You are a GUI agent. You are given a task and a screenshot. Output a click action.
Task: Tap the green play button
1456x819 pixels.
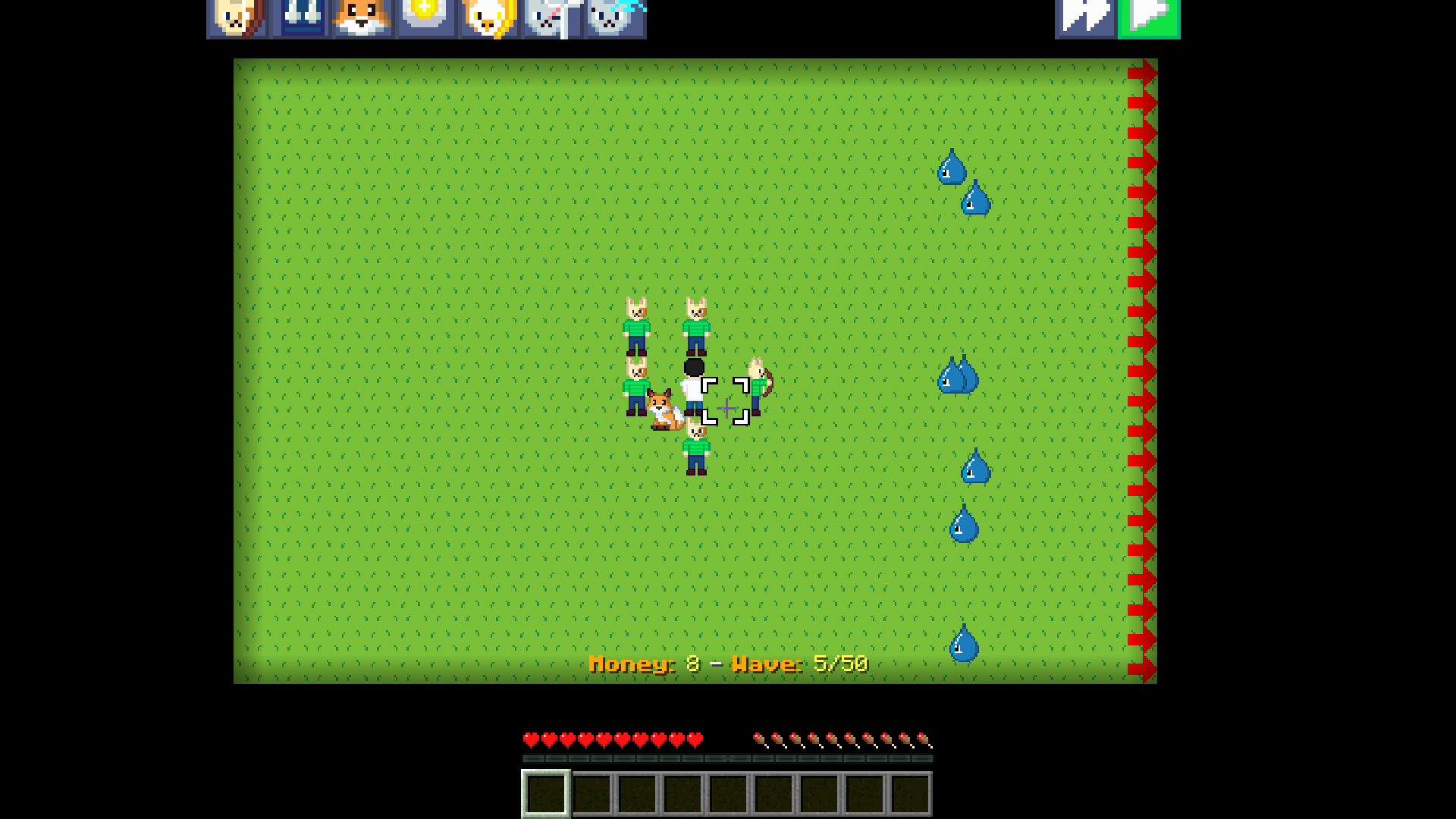1149,18
